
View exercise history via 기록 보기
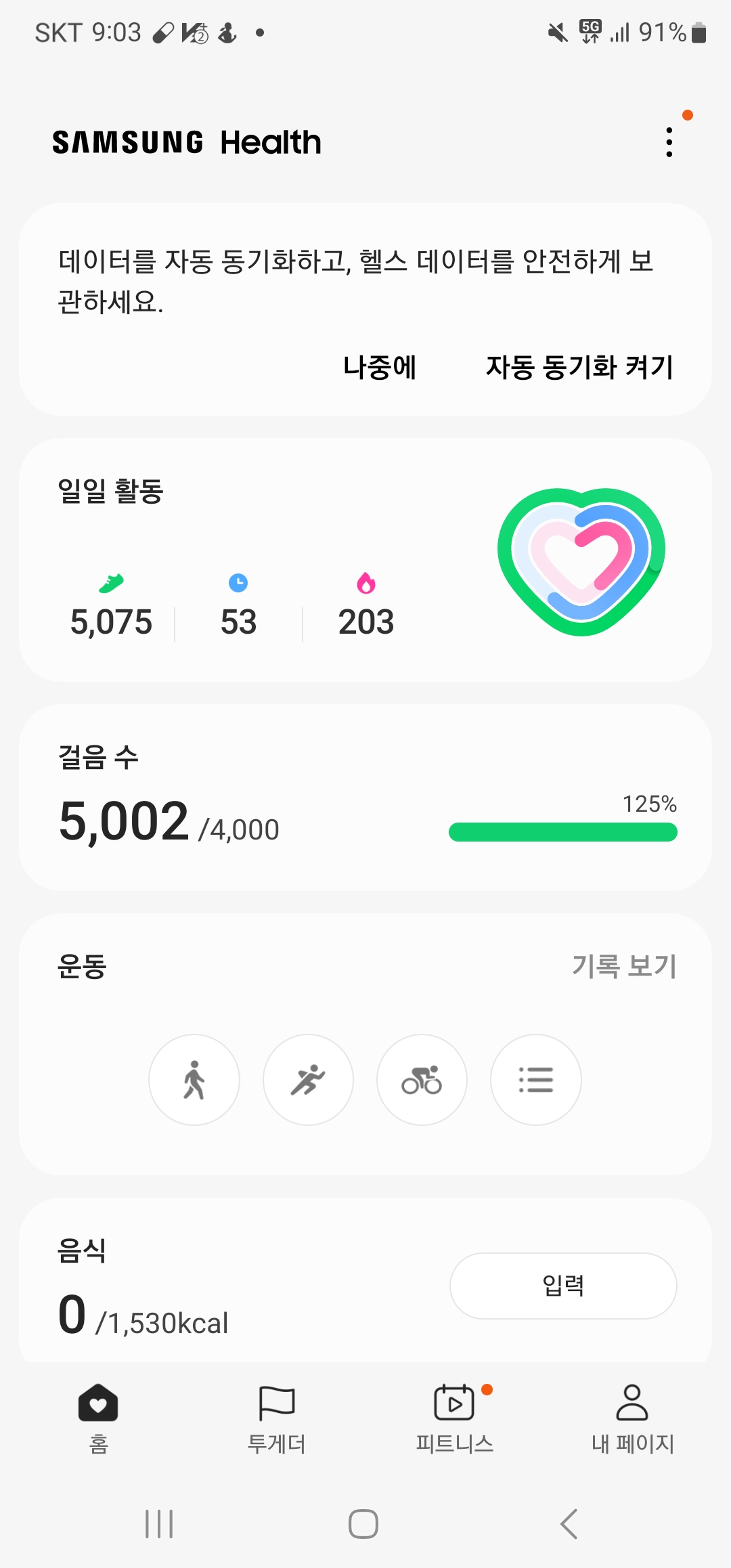[624, 966]
